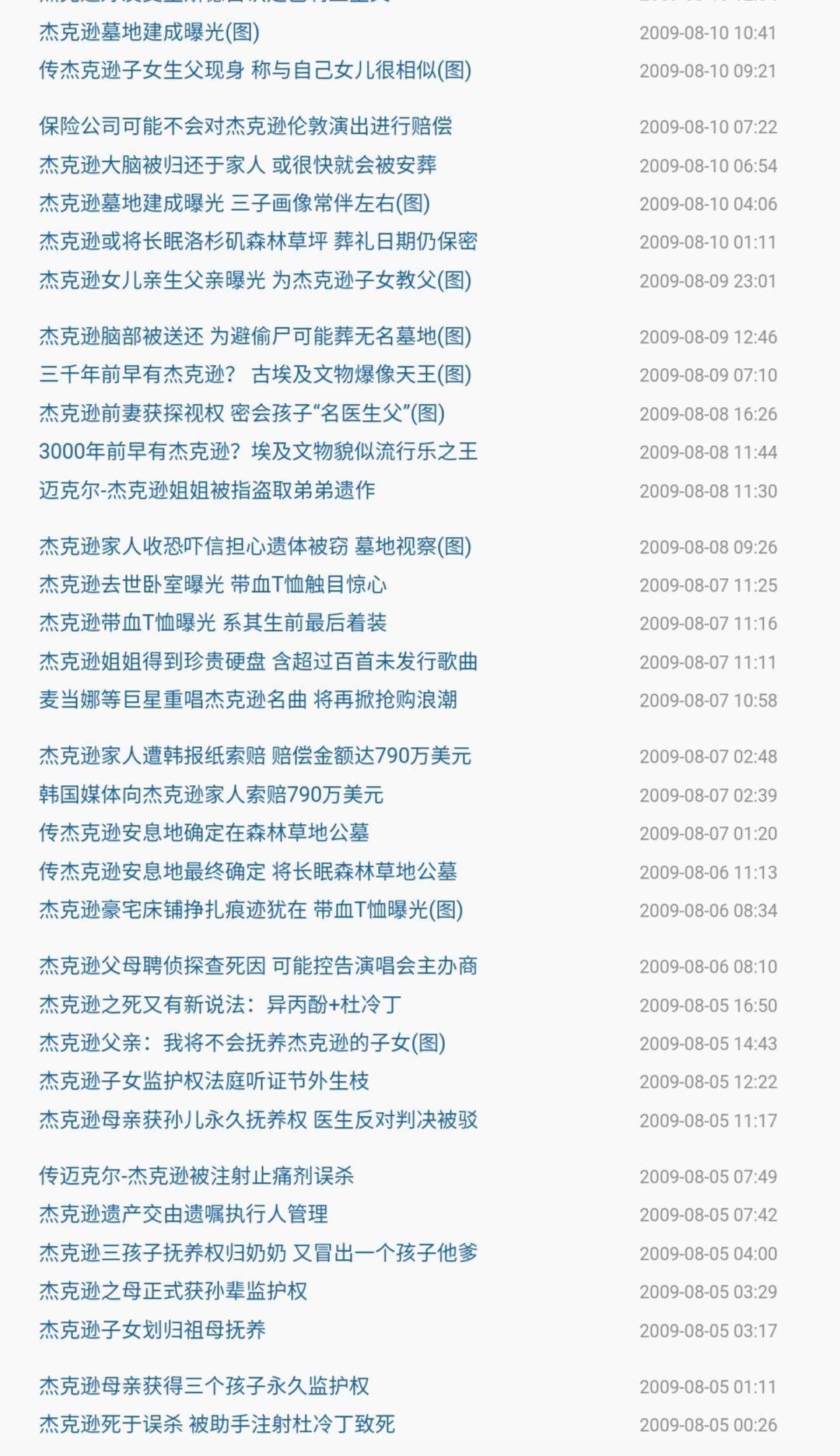Open 杰克逊死于误杀 被助手注射杜冷丁致死
The height and width of the screenshot is (1456, 840).
coord(217,1424)
